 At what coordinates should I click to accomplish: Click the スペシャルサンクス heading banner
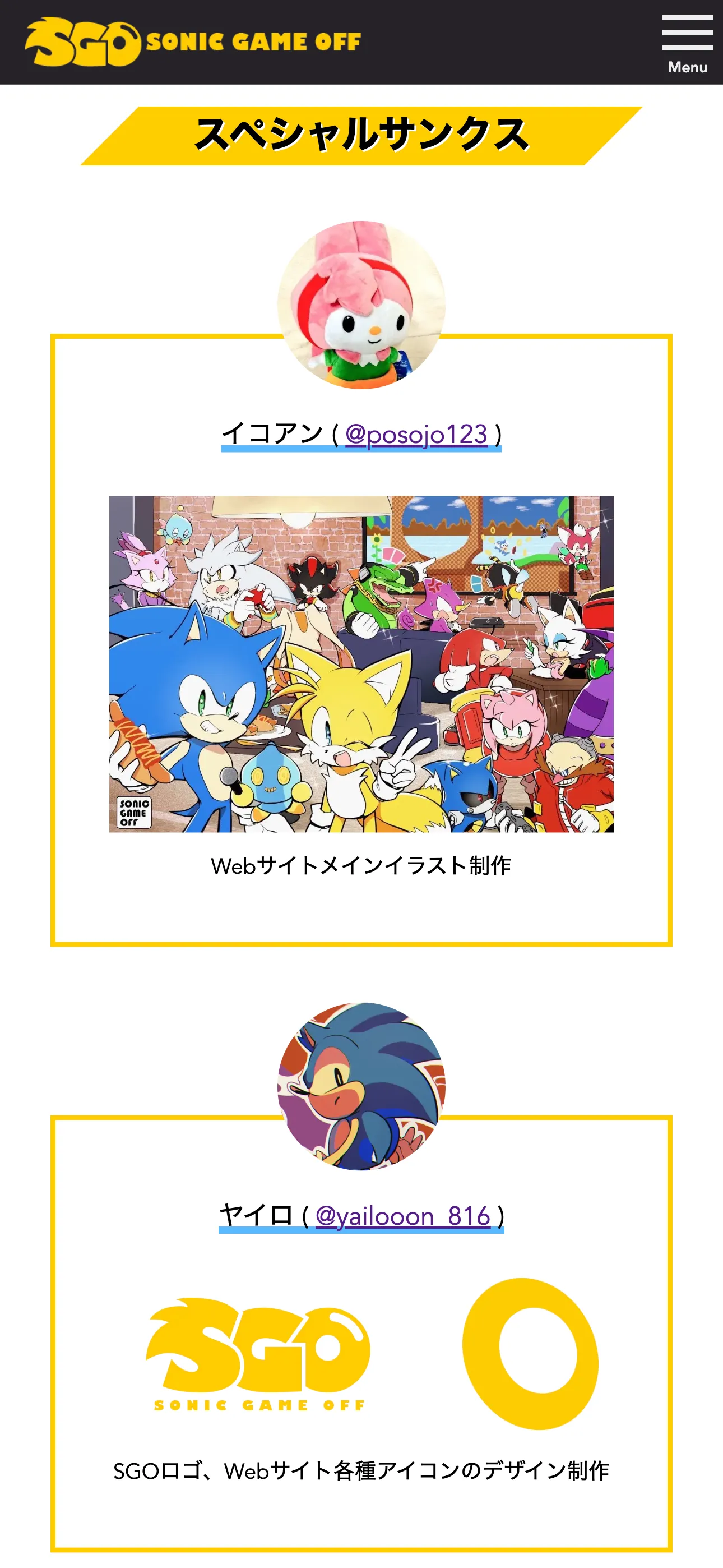[361, 135]
